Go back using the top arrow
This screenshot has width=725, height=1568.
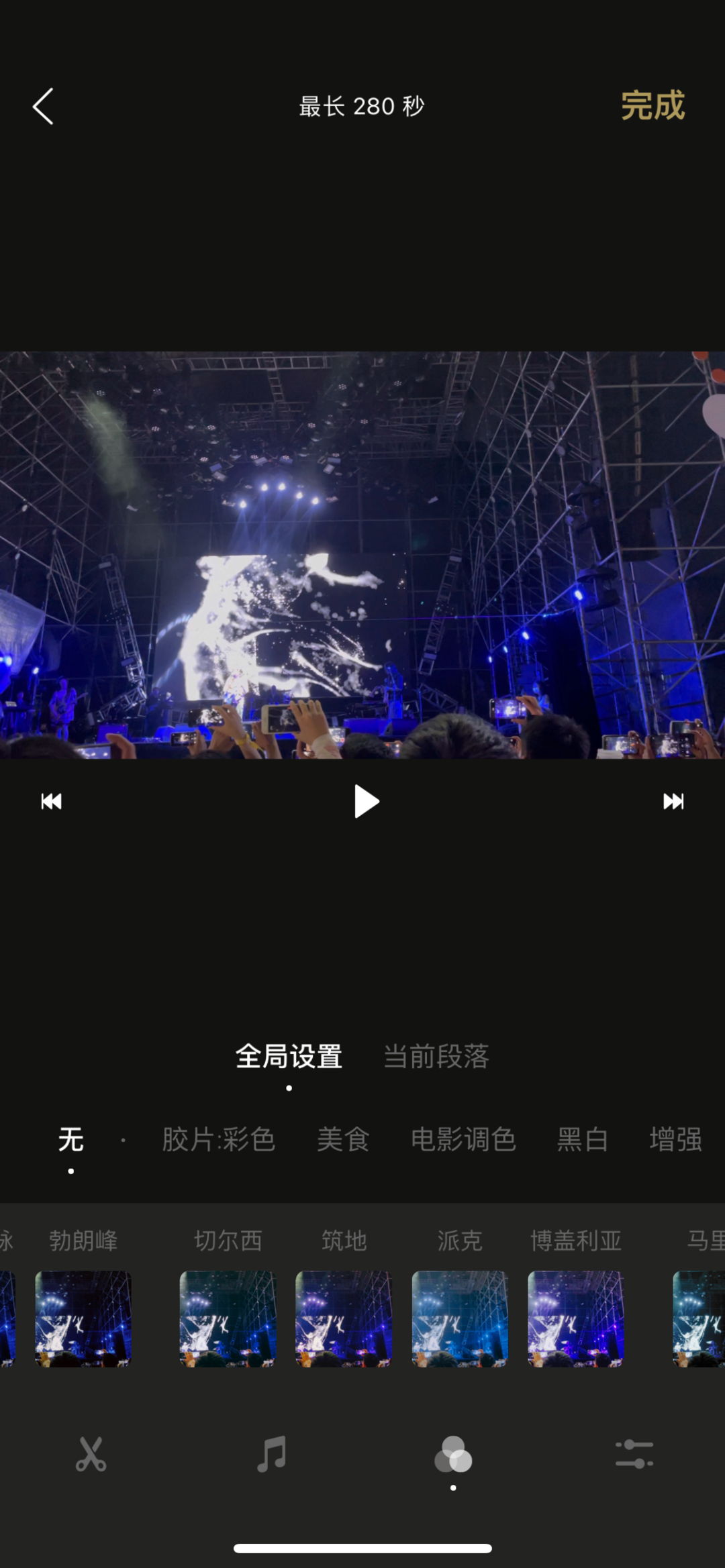click(x=44, y=106)
